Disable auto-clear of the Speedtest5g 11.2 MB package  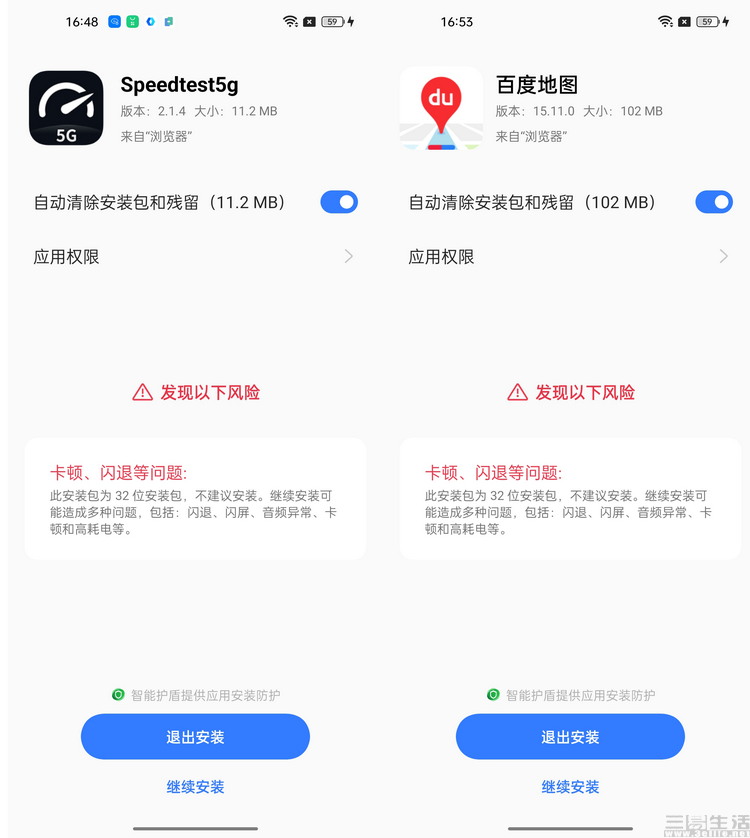pos(338,202)
